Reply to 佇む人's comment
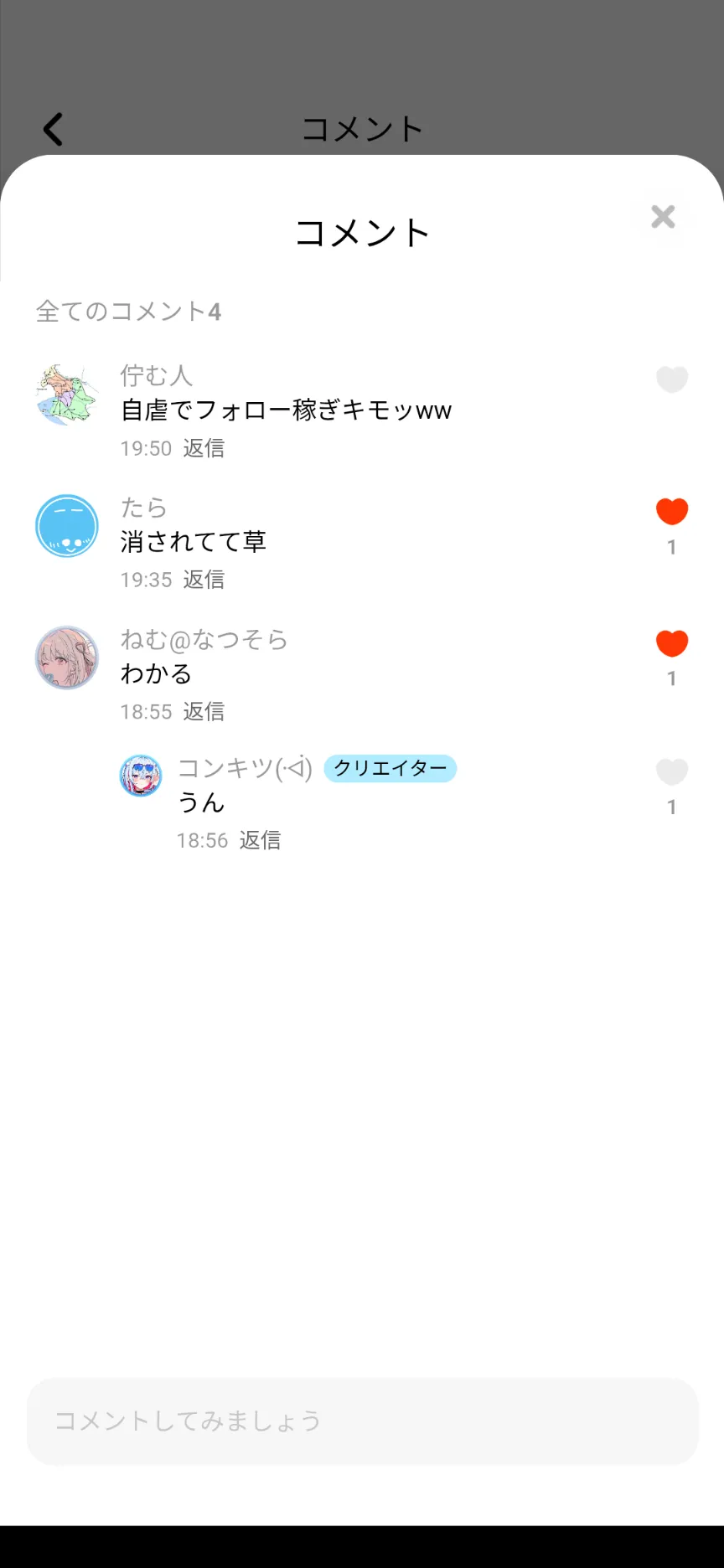 point(204,448)
